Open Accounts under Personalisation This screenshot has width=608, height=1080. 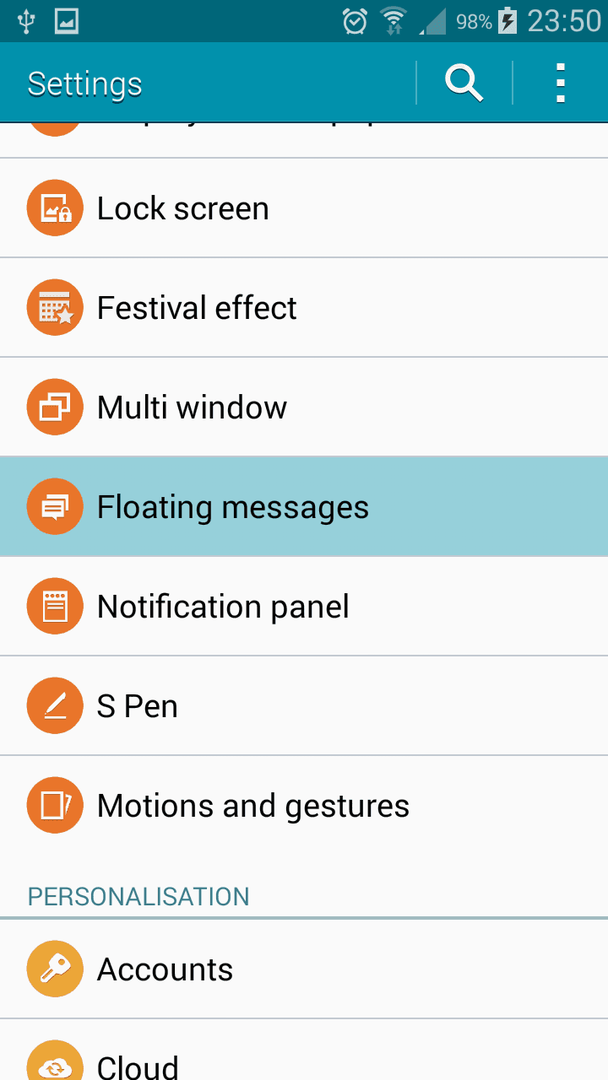pyautogui.click(x=304, y=968)
